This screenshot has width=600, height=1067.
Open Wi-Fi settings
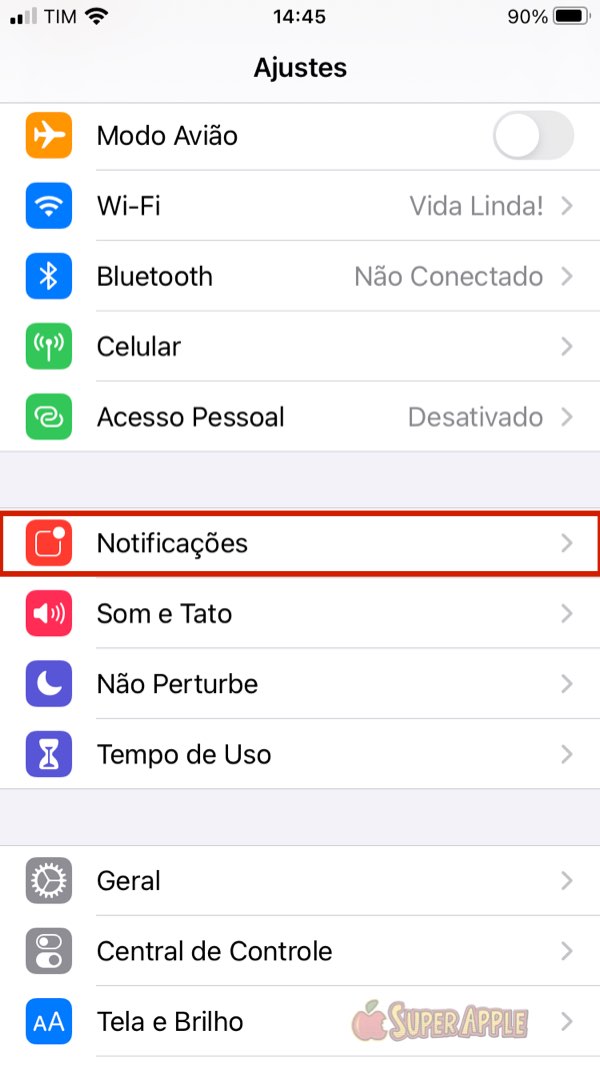pos(300,206)
